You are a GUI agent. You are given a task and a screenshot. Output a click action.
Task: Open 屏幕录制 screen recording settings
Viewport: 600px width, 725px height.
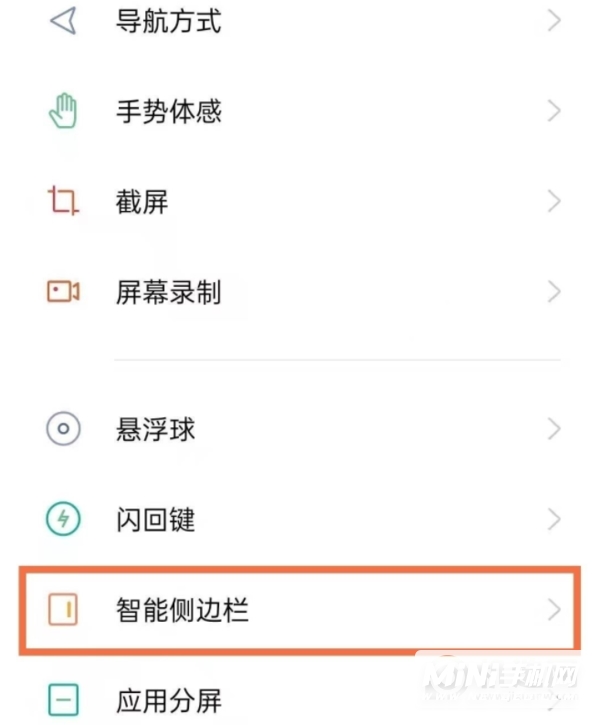(166, 292)
